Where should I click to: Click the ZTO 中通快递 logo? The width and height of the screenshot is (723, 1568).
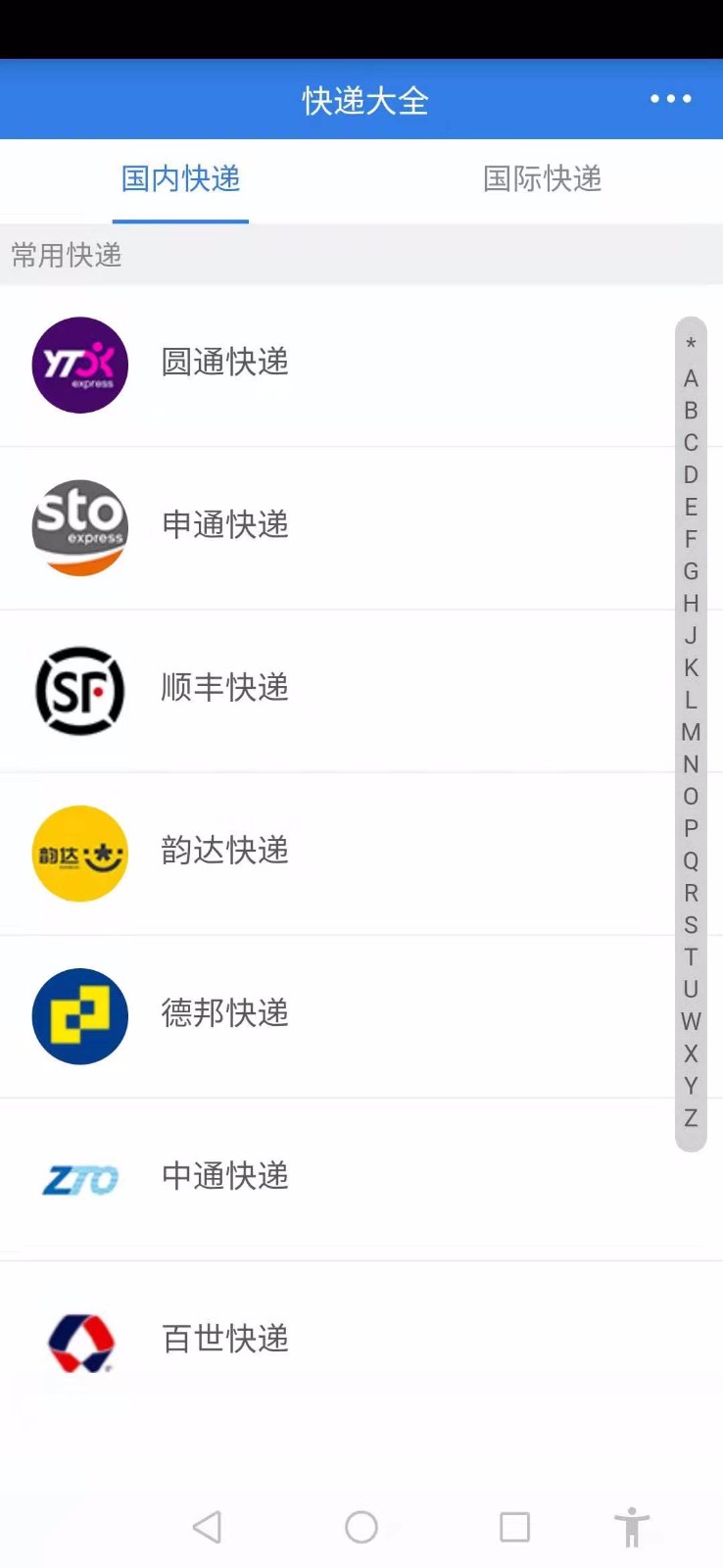click(79, 1179)
